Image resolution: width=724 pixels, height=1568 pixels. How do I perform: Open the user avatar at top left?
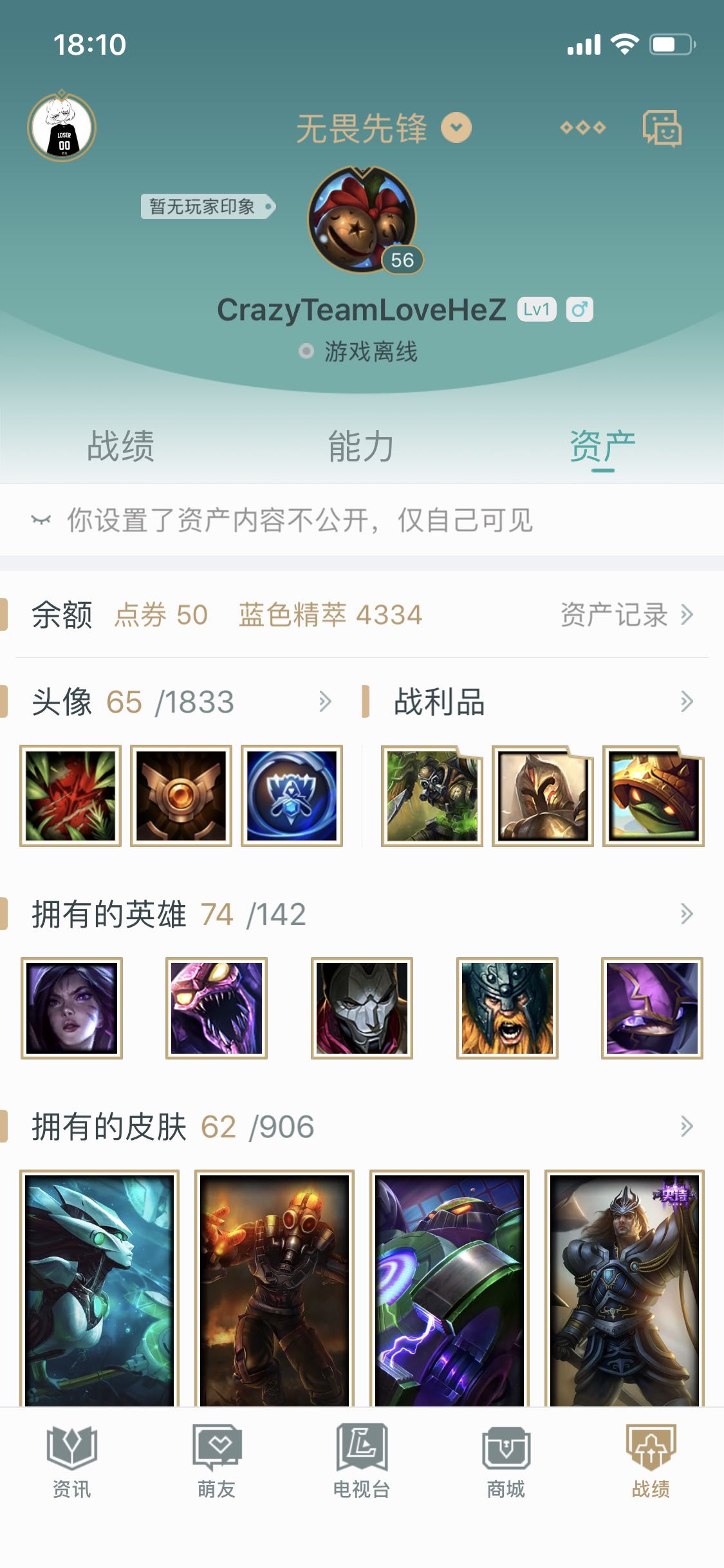(62, 127)
